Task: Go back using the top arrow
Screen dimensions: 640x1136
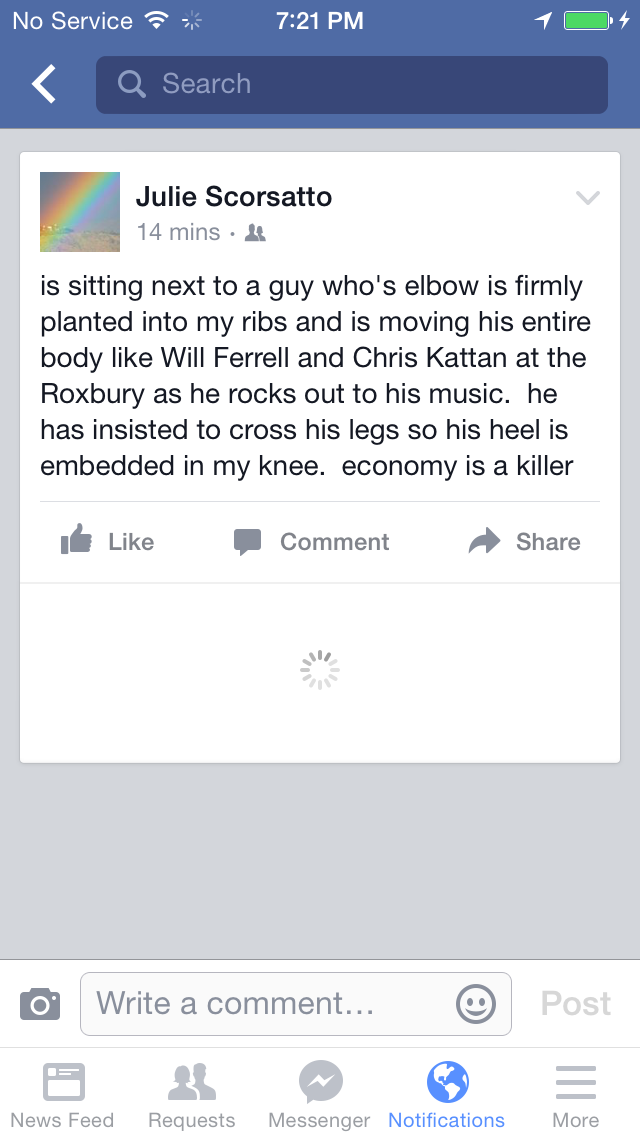Action: tap(44, 85)
